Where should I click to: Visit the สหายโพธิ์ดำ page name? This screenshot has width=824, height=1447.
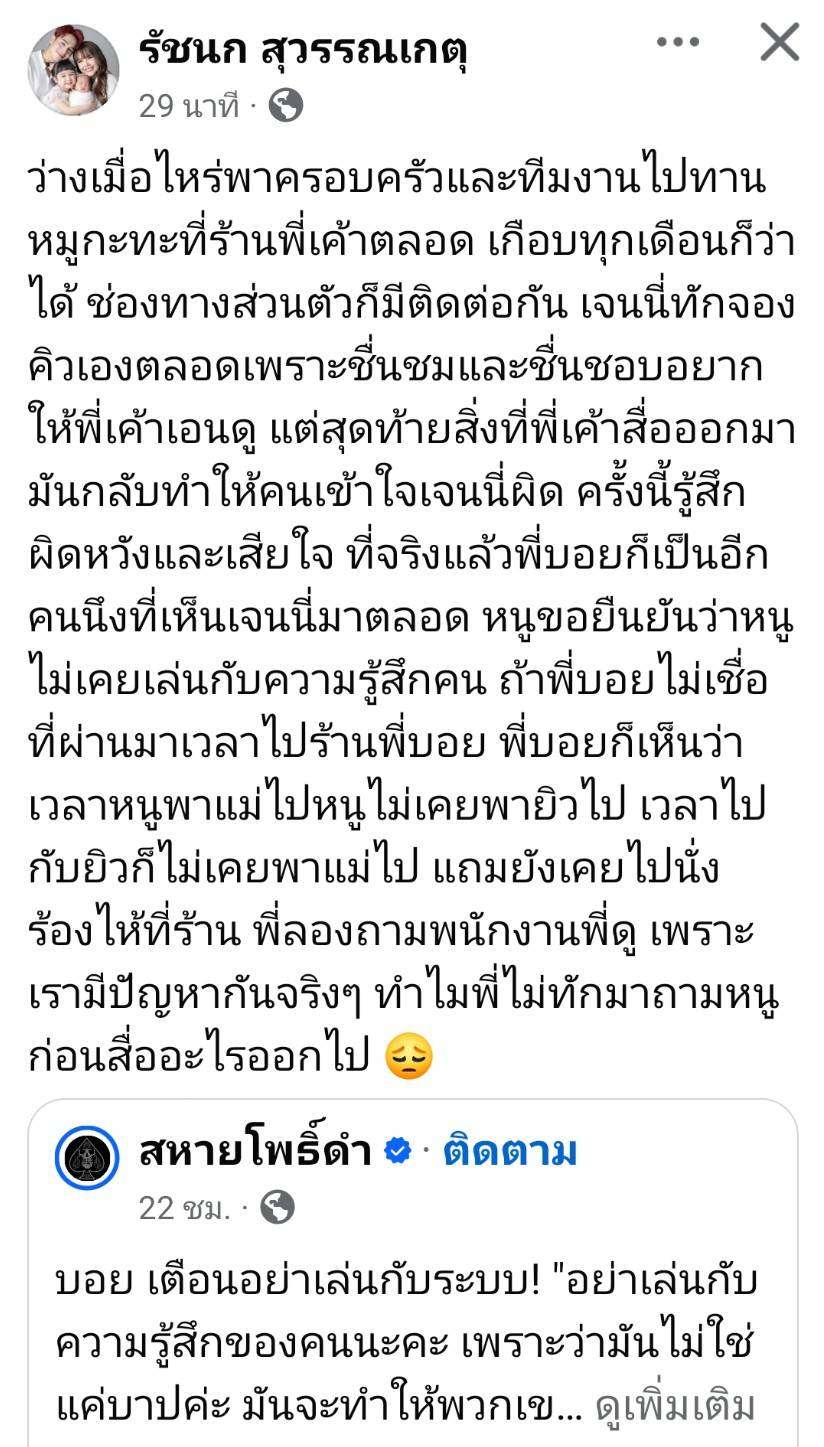(x=255, y=1151)
